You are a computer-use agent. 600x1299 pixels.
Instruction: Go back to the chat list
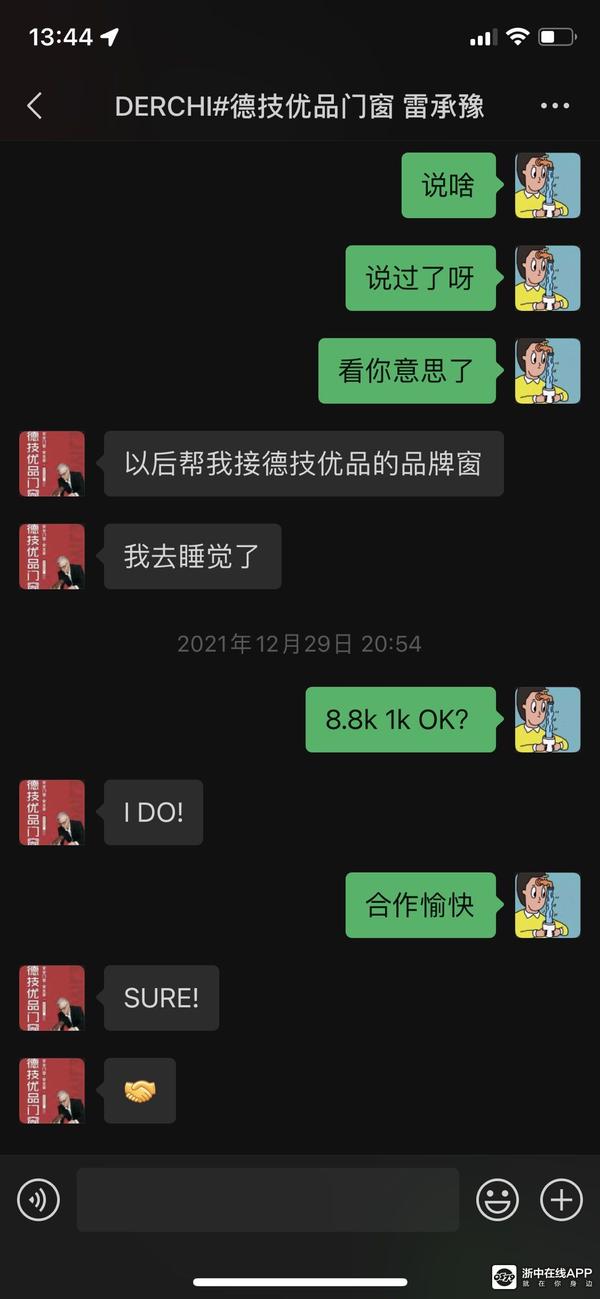click(x=35, y=106)
